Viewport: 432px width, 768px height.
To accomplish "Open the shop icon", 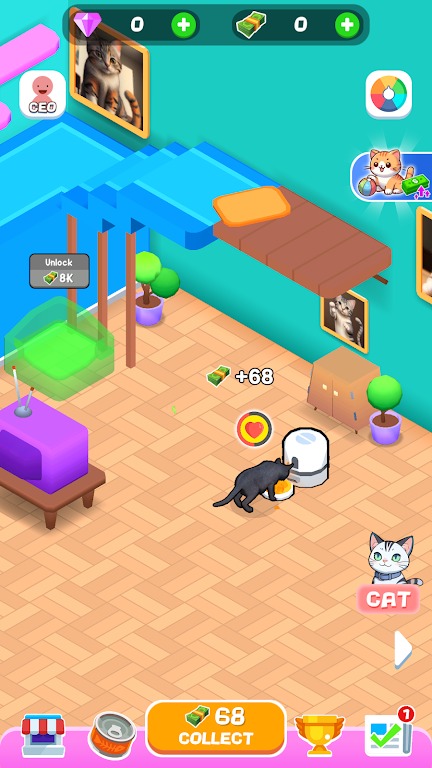I will 43,735.
